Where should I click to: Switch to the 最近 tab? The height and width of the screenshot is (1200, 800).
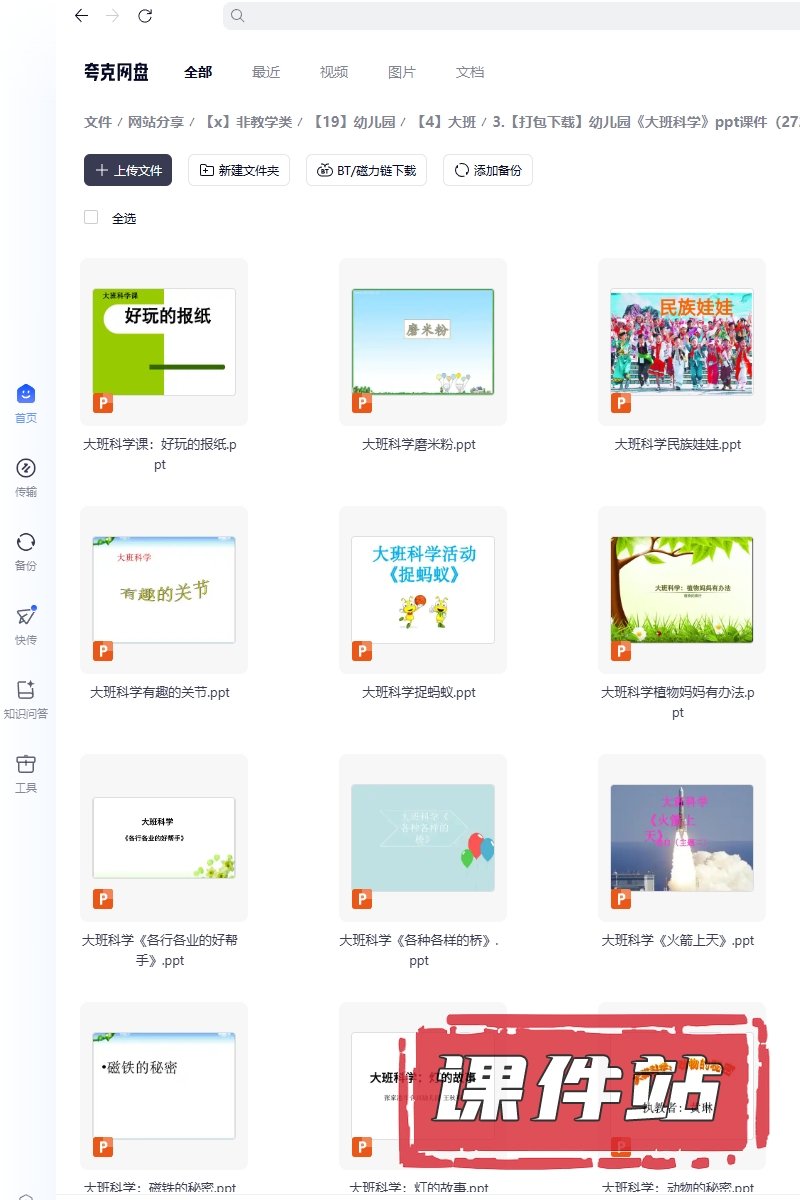(266, 72)
